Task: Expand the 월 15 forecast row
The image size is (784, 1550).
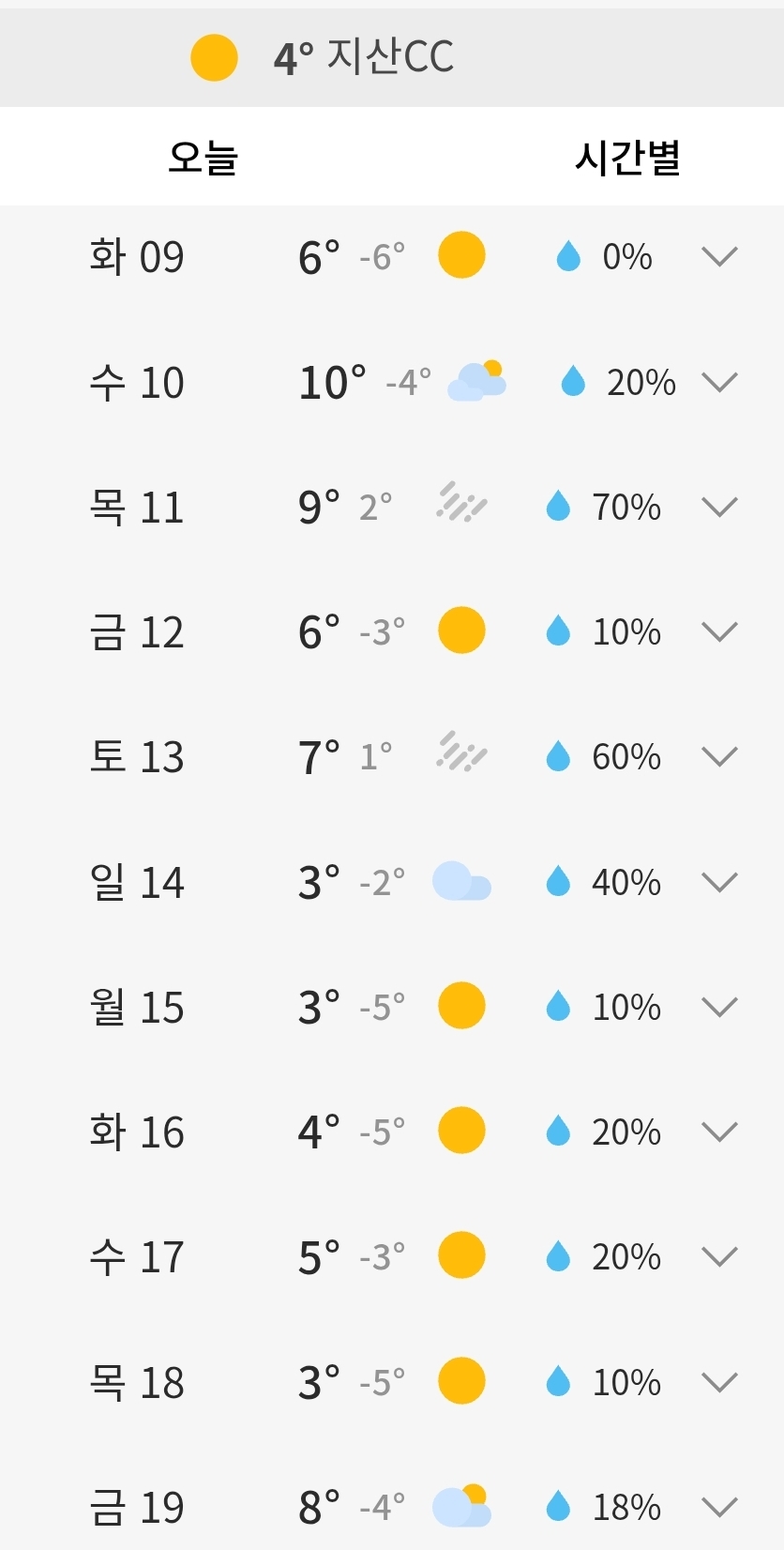Action: [x=719, y=1007]
